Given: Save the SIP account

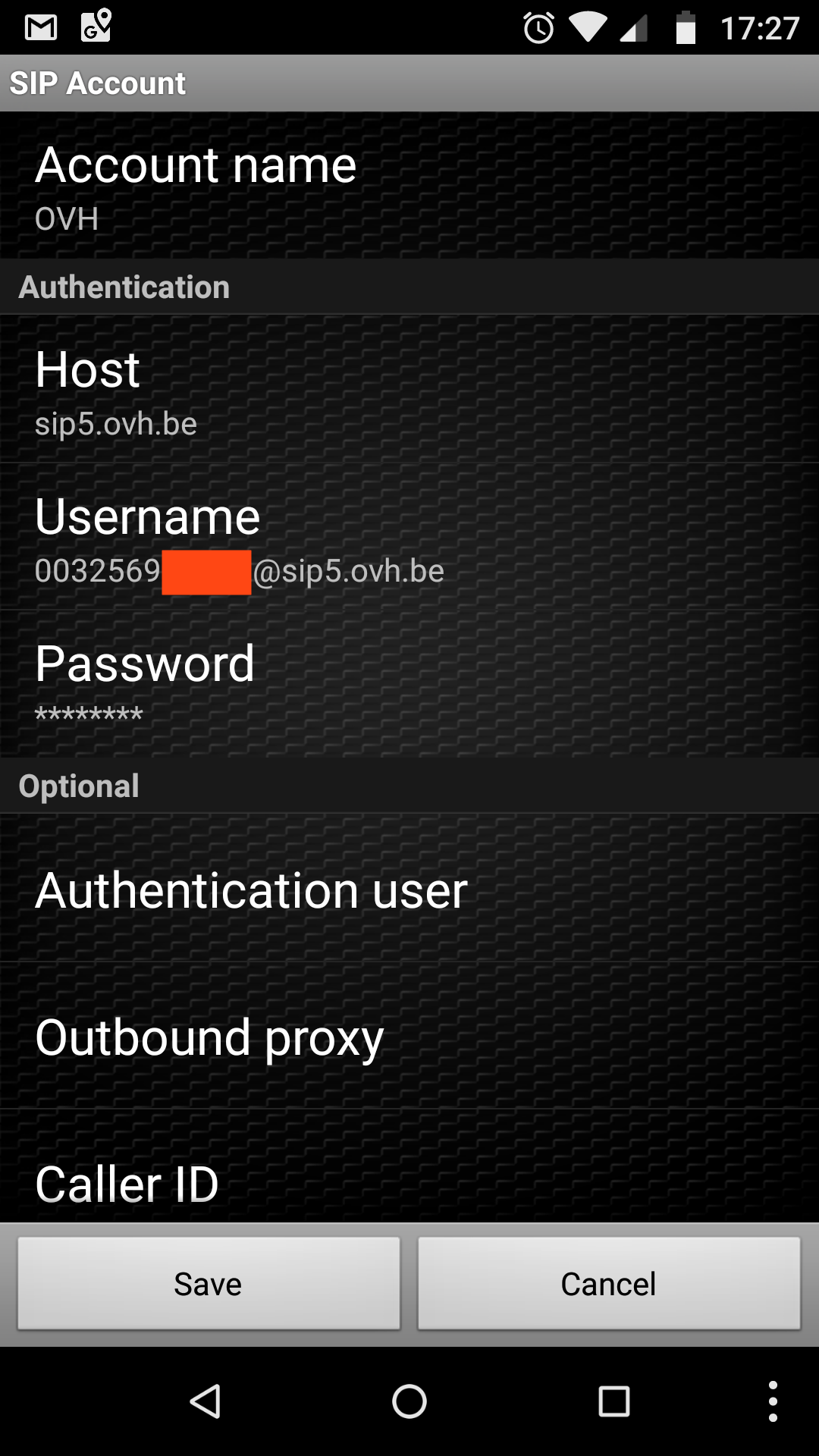Looking at the screenshot, I should [x=209, y=1283].
